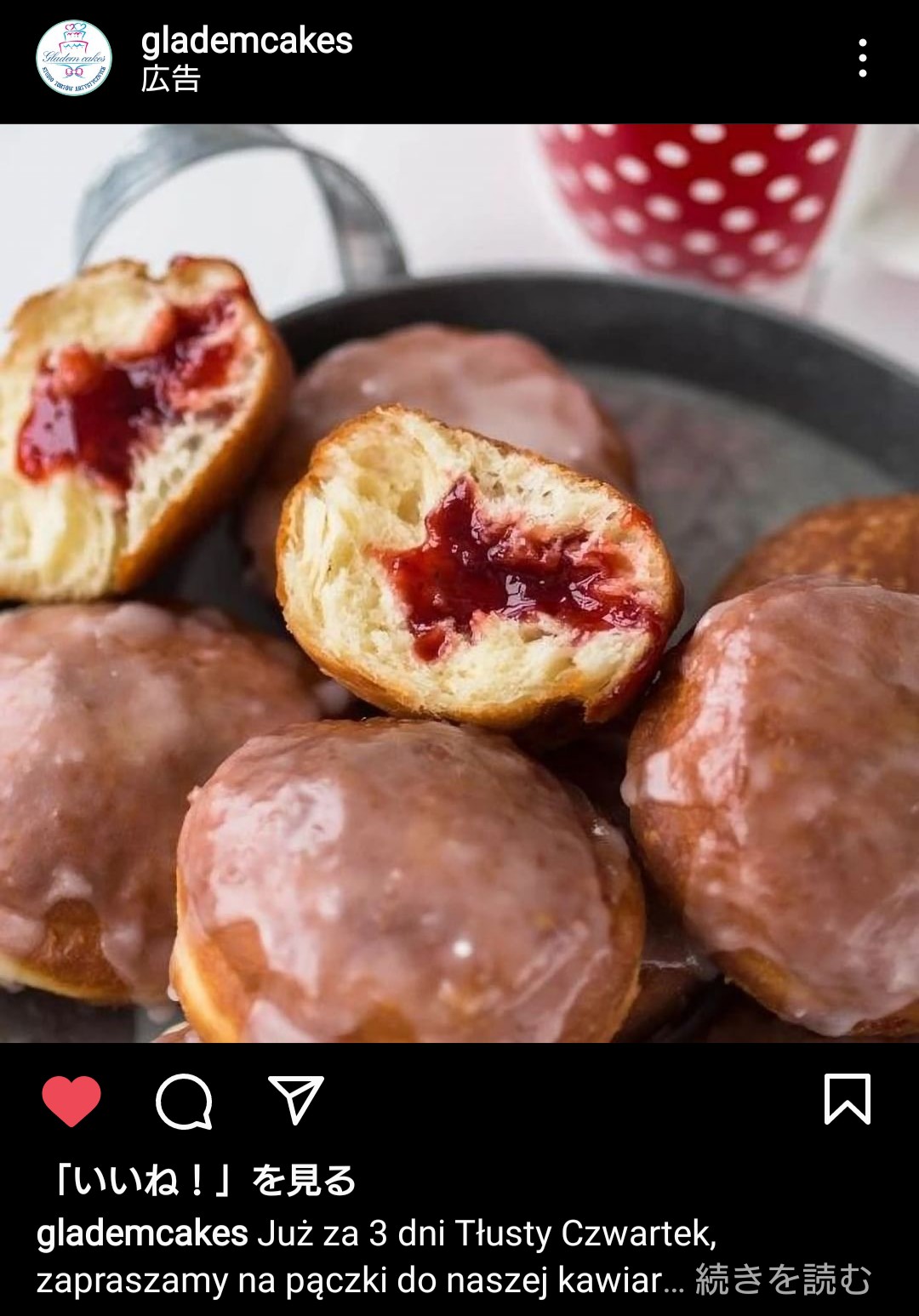Bookmark this donut post
Image resolution: width=919 pixels, height=1316 pixels.
coord(847,1099)
